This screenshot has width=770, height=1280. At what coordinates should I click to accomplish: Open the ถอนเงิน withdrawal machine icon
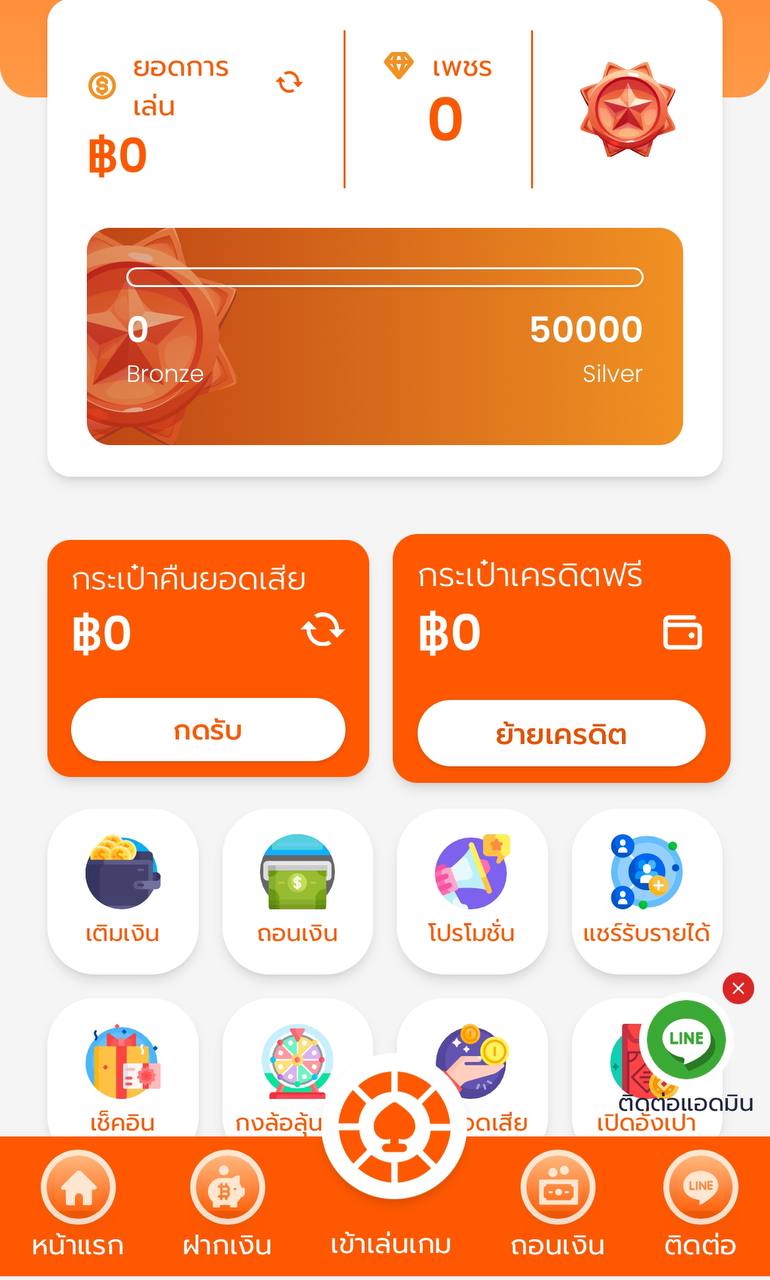click(297, 874)
